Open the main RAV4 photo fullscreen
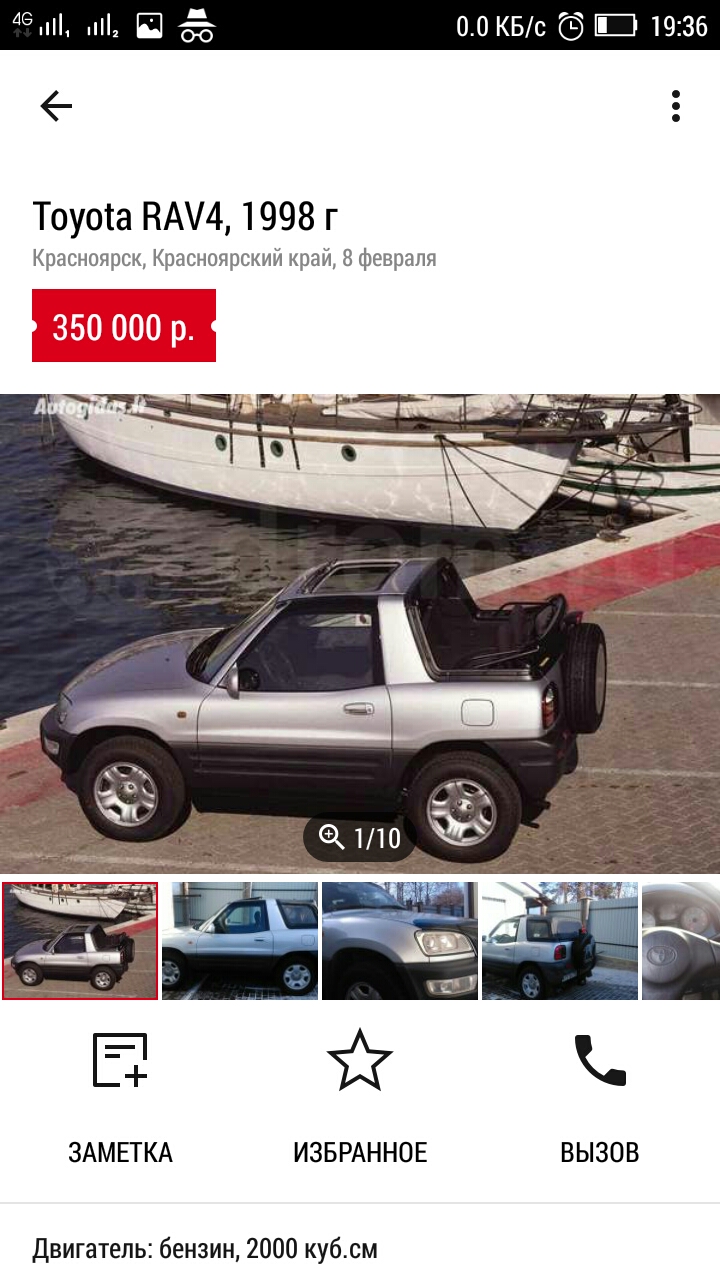 (x=360, y=634)
